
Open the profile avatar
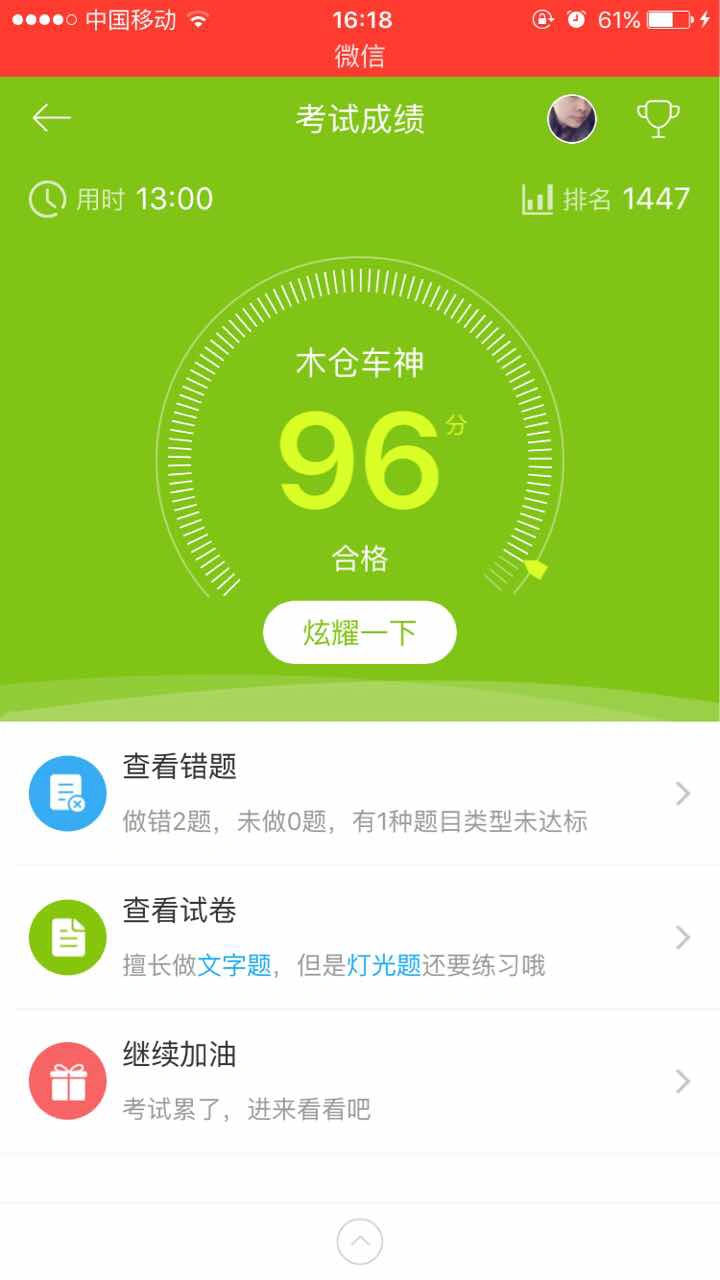pos(572,119)
